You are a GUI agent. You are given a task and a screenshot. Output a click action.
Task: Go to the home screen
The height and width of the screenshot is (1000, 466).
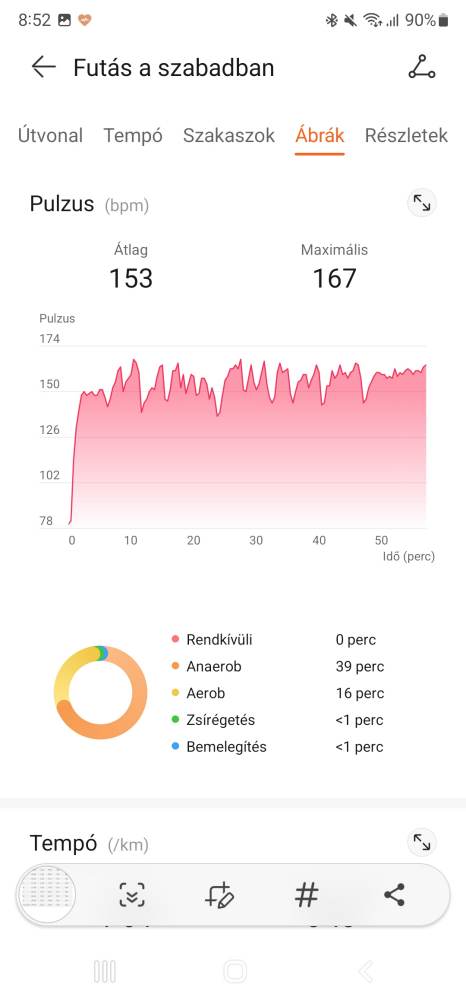pos(235,971)
